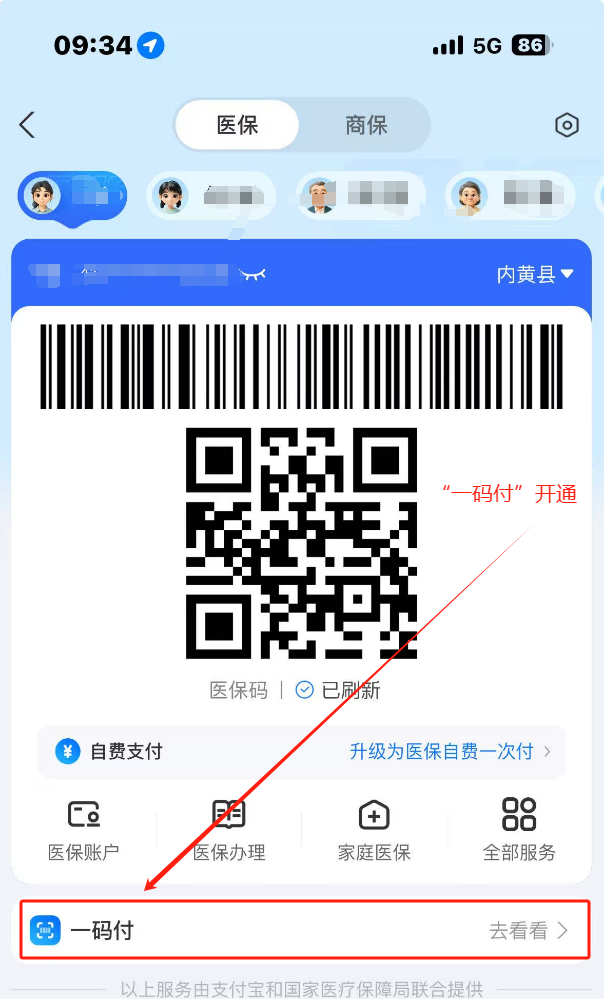Open 医保账户

coord(84,830)
